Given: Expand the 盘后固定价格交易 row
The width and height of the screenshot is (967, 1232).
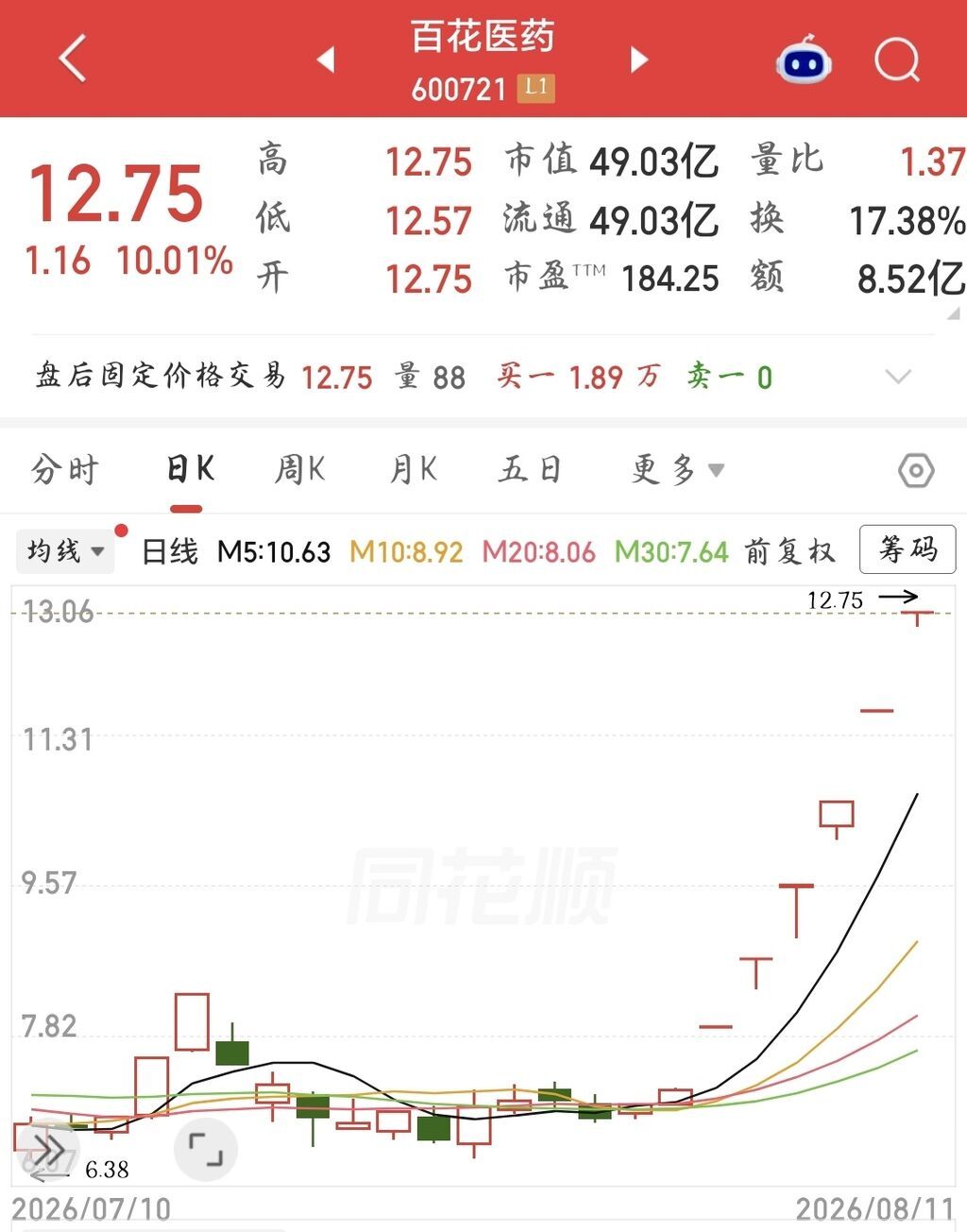Looking at the screenshot, I should click(898, 377).
